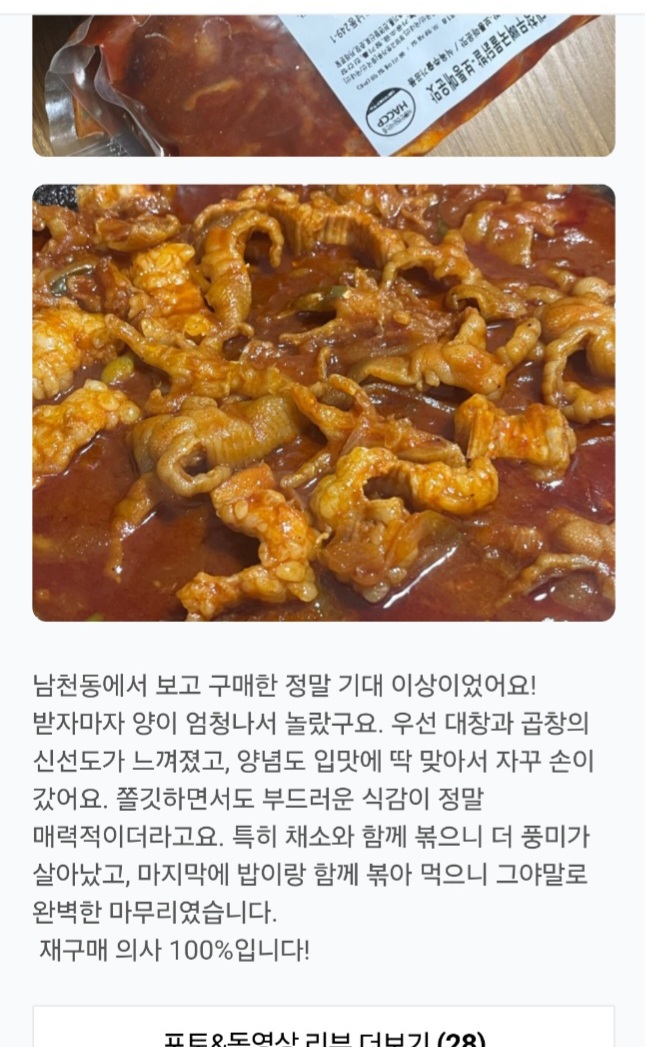The width and height of the screenshot is (645, 1047).
Task: Open the packaged product review photo
Action: (323, 85)
